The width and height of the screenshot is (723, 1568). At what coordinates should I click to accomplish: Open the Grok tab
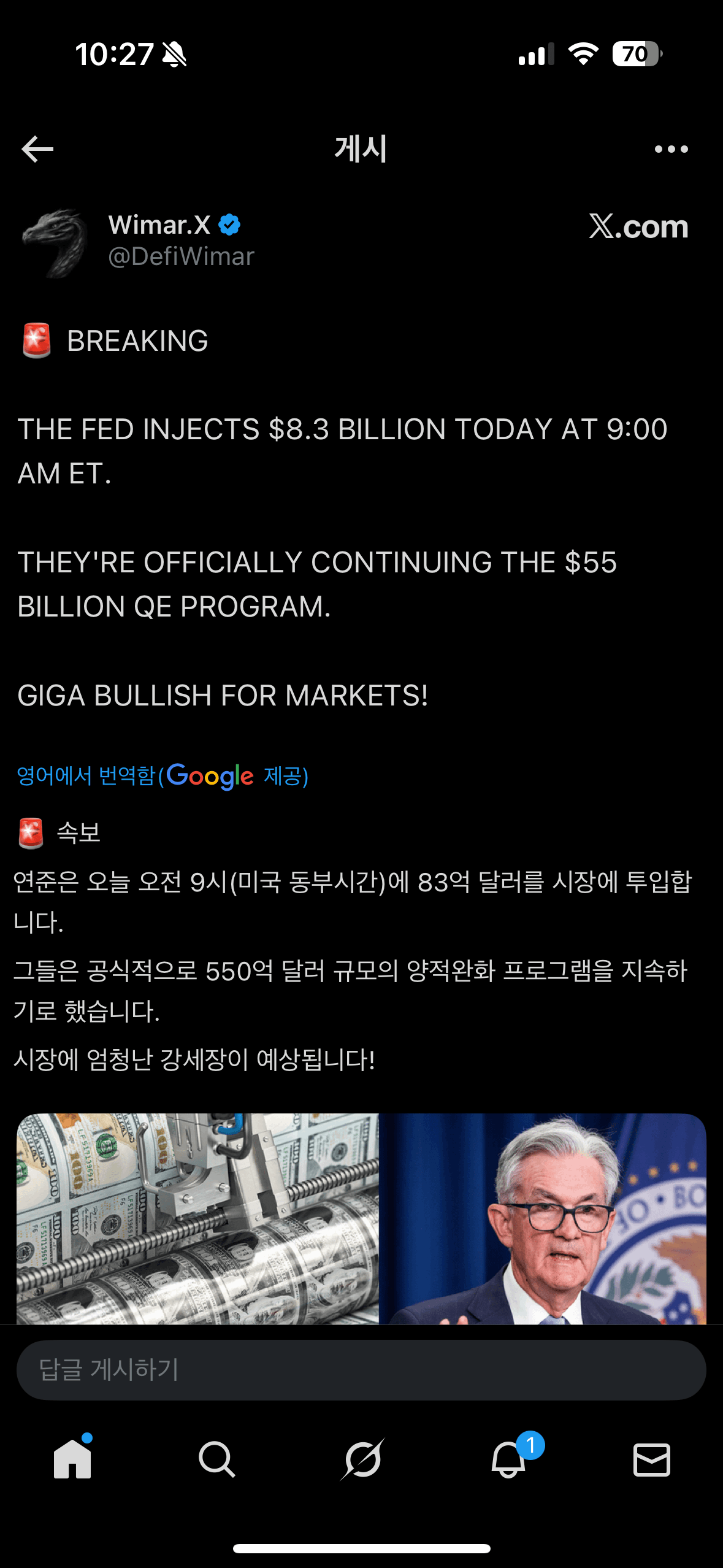[362, 1459]
